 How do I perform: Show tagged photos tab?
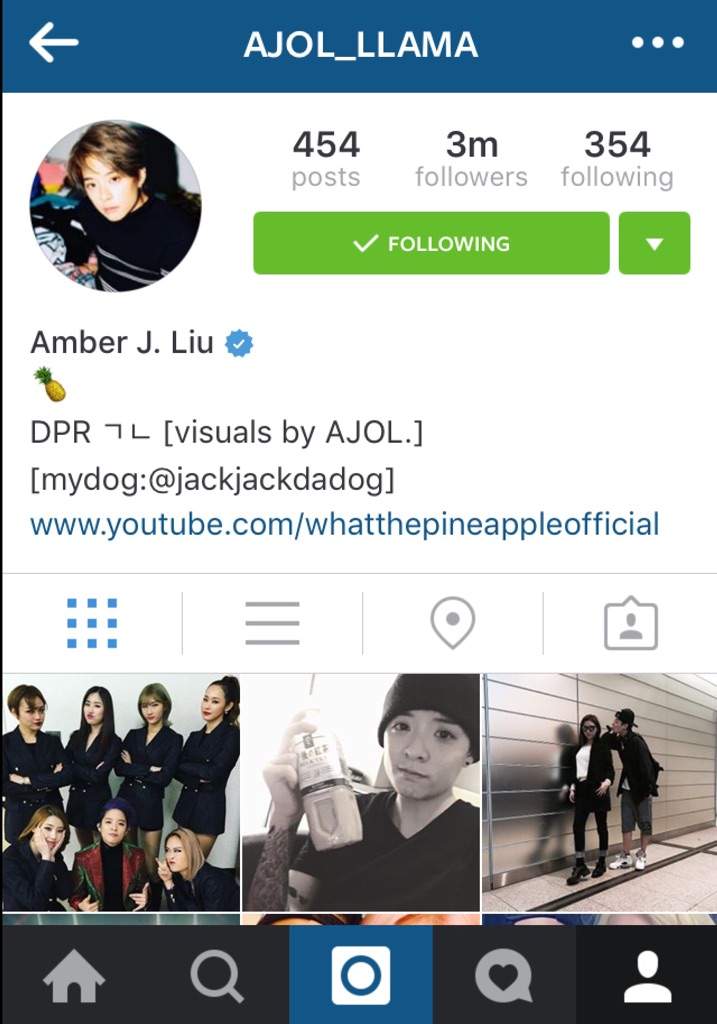click(631, 623)
